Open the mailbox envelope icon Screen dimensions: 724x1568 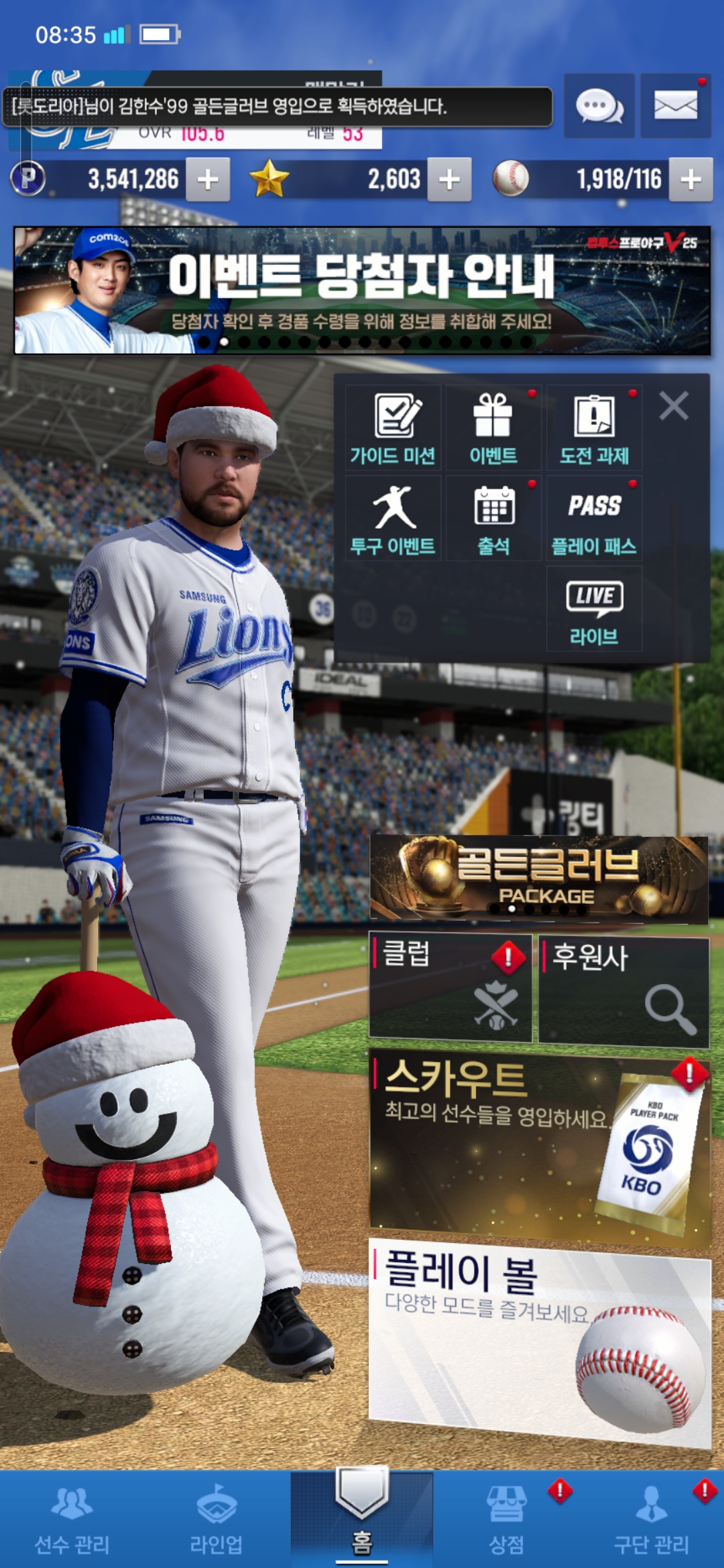(675, 106)
